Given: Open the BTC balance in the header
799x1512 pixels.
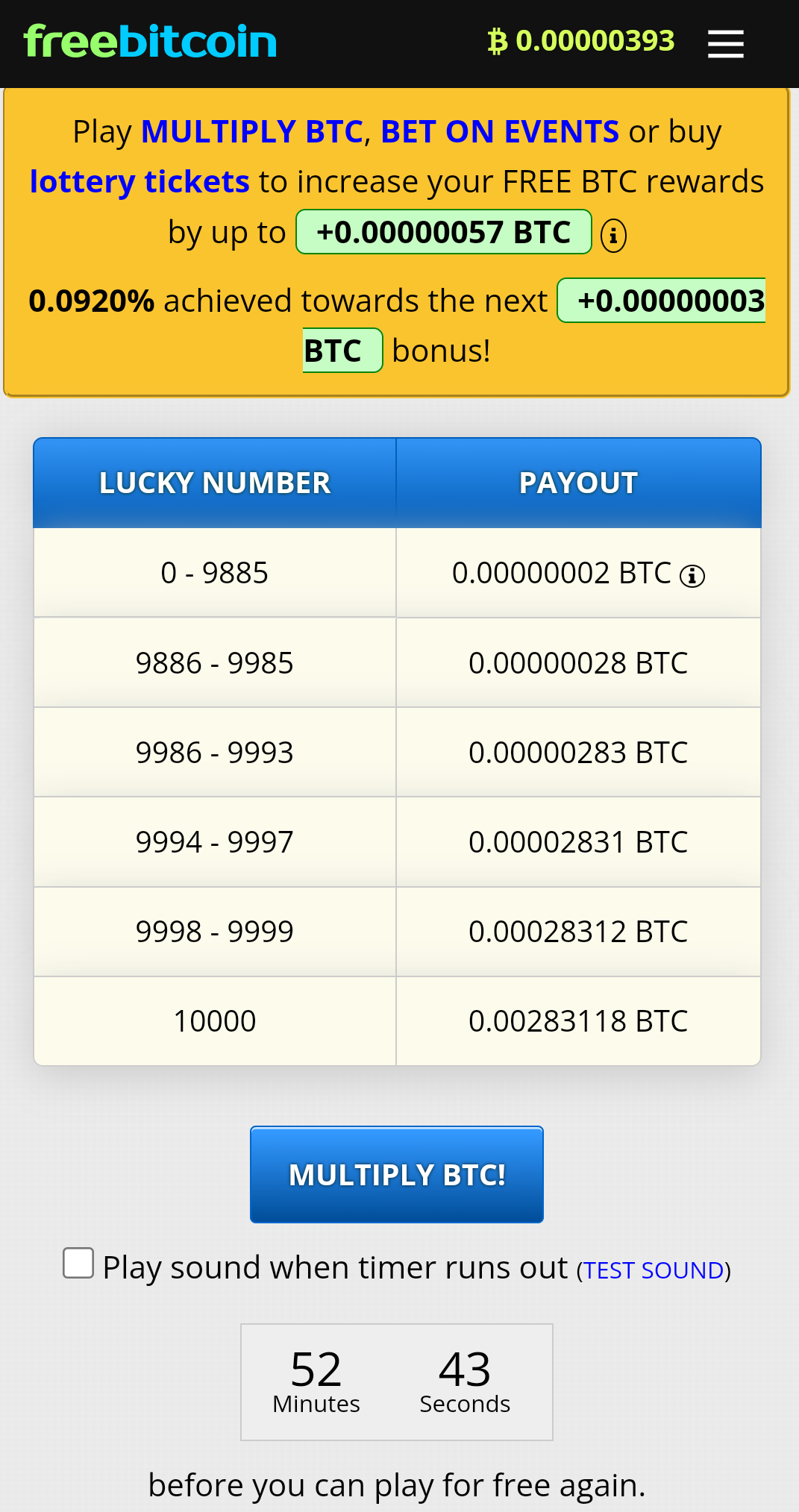Looking at the screenshot, I should pos(581,41).
